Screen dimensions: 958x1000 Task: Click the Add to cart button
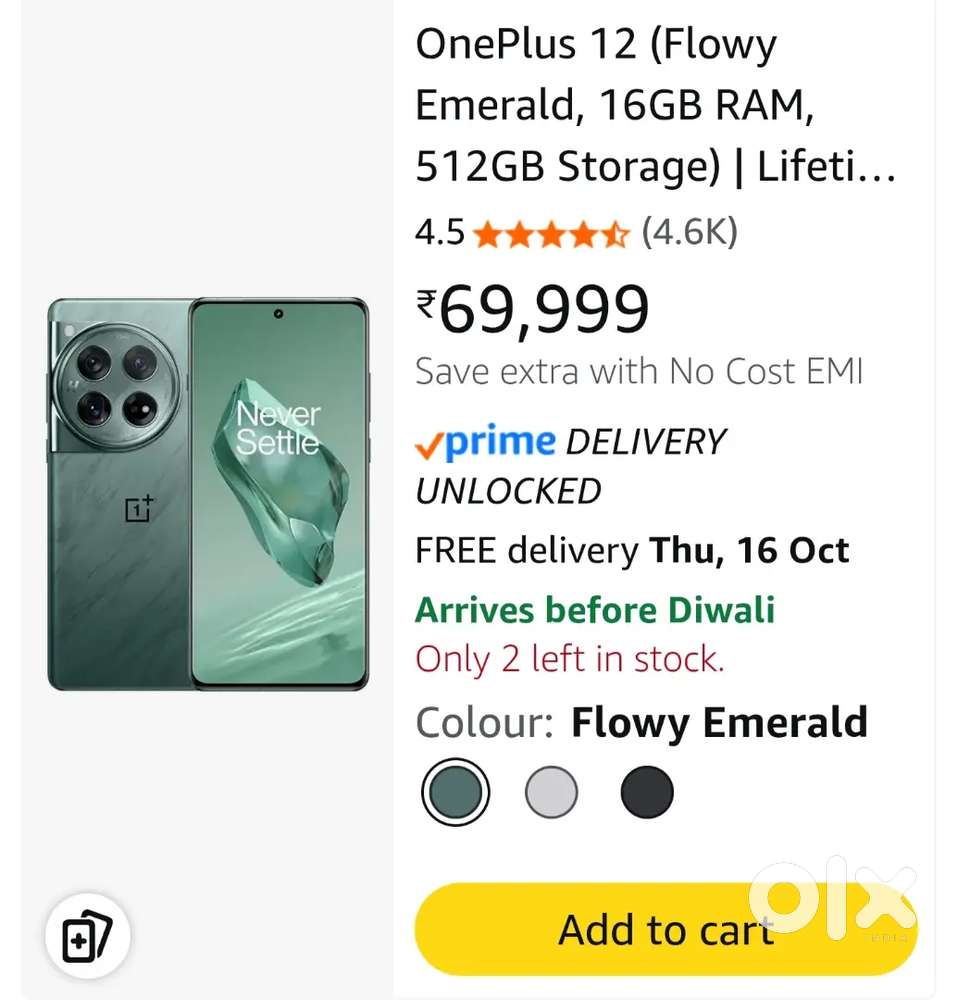665,928
